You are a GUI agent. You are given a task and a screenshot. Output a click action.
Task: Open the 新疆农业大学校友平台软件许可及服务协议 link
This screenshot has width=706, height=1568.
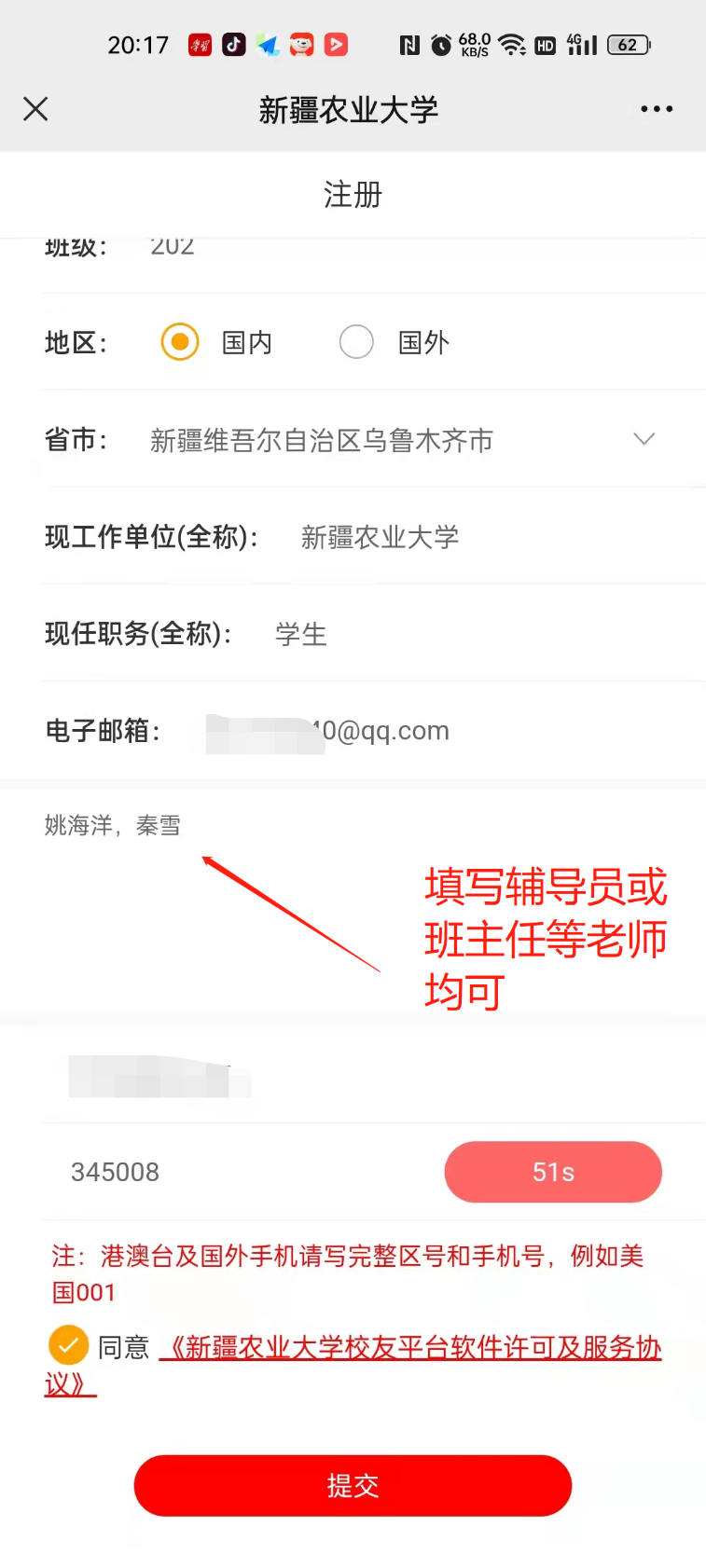point(410,1347)
